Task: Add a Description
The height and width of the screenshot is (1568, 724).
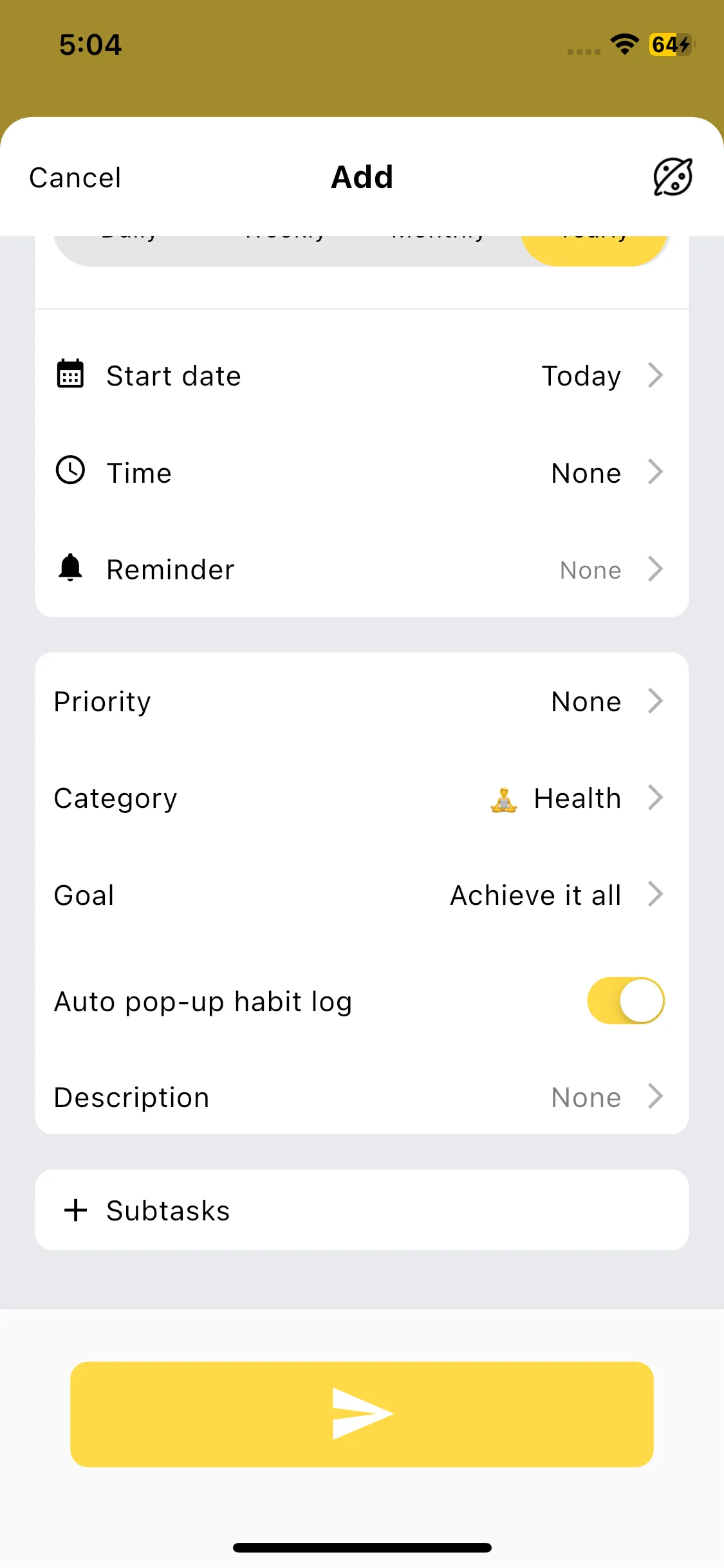Action: [362, 1097]
